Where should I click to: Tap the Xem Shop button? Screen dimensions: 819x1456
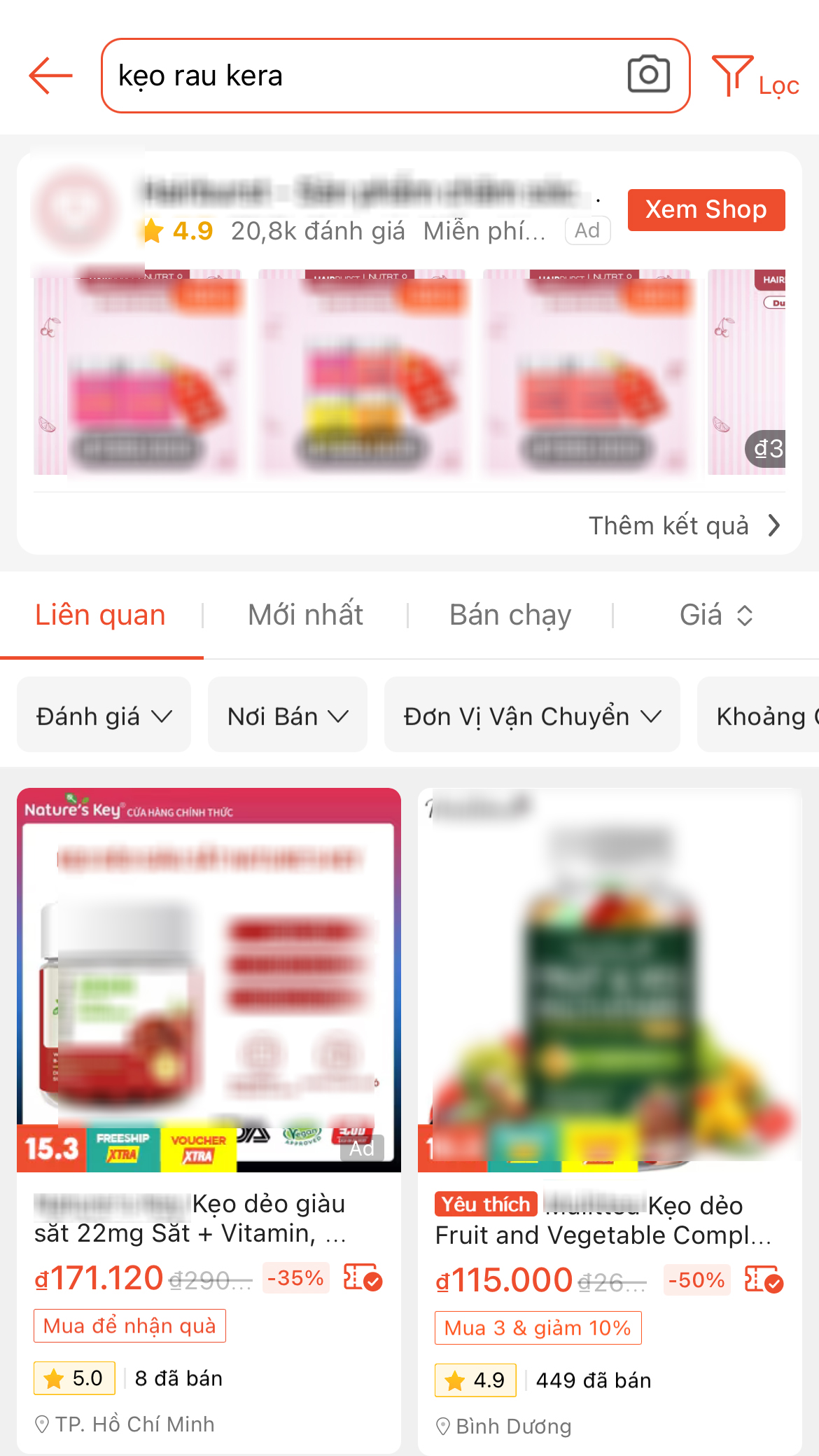point(706,209)
